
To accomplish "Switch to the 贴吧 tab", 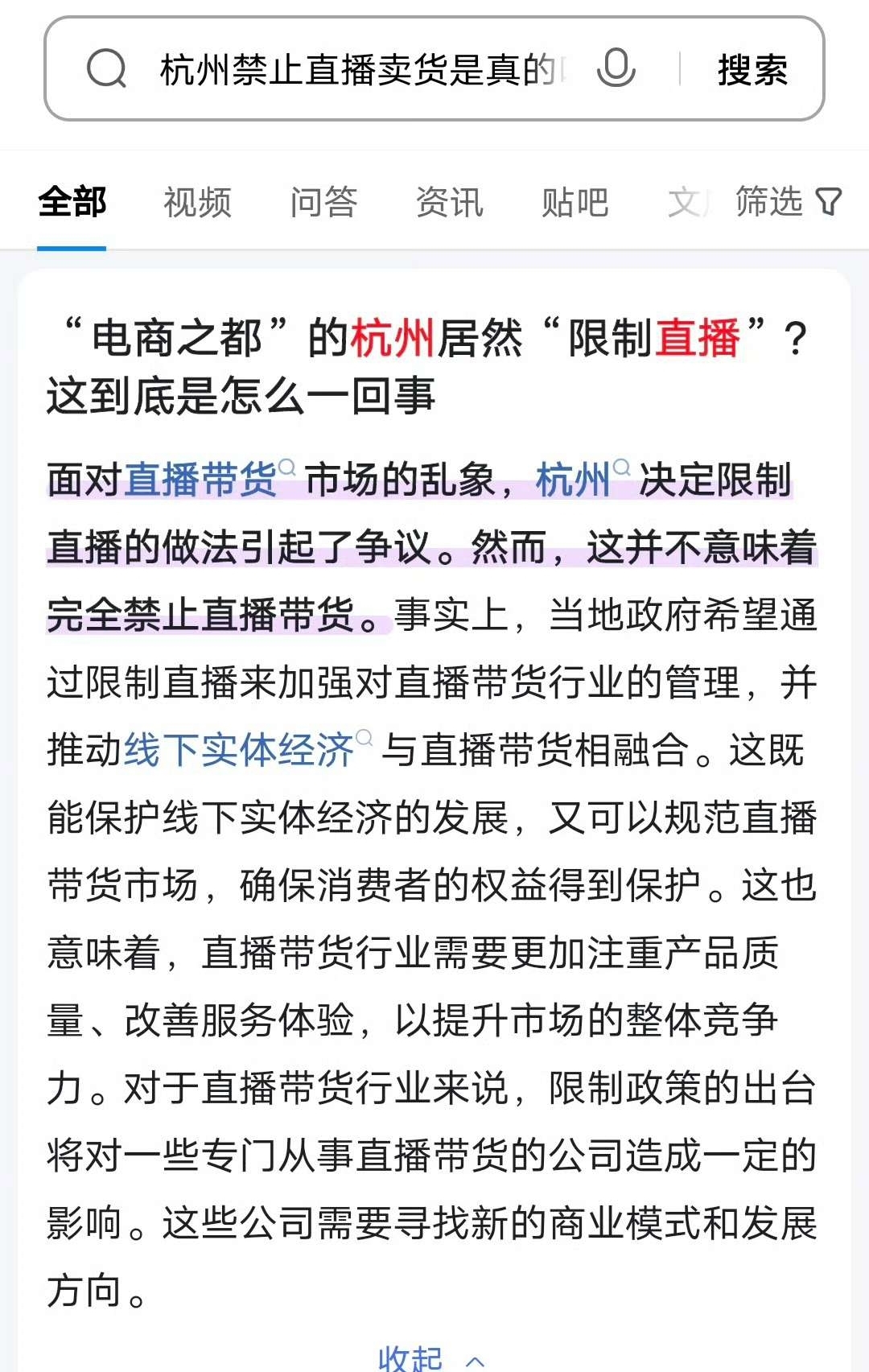I will [x=575, y=202].
